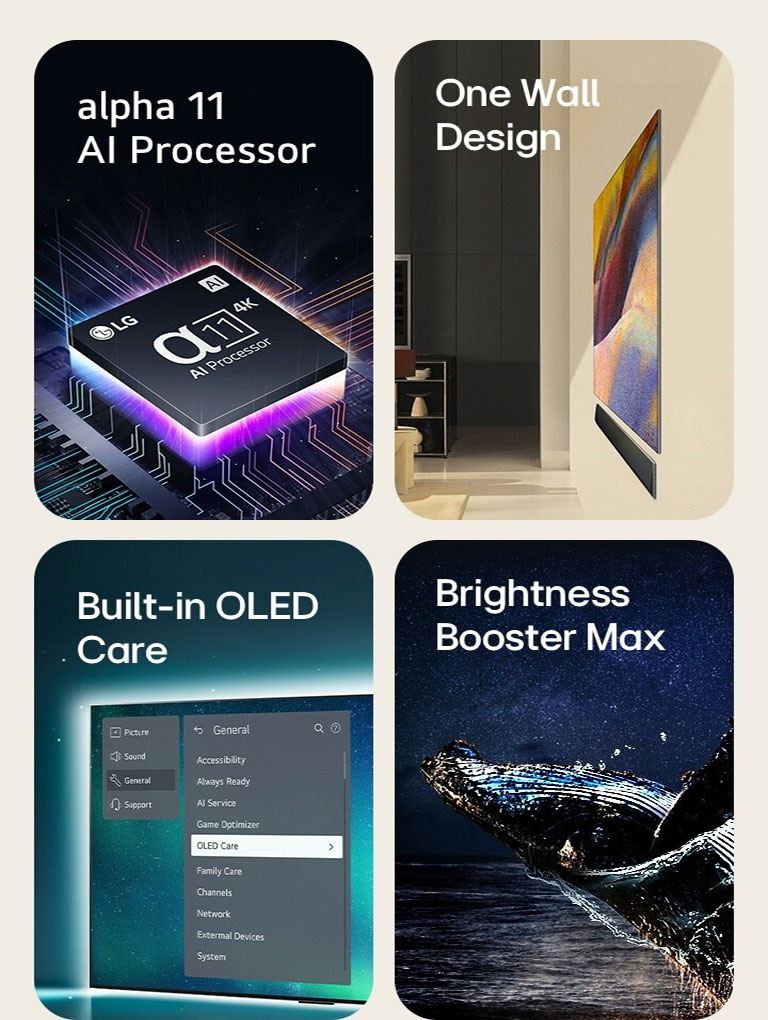Open Accessibility settings
The image size is (768, 1020).
coord(221,760)
